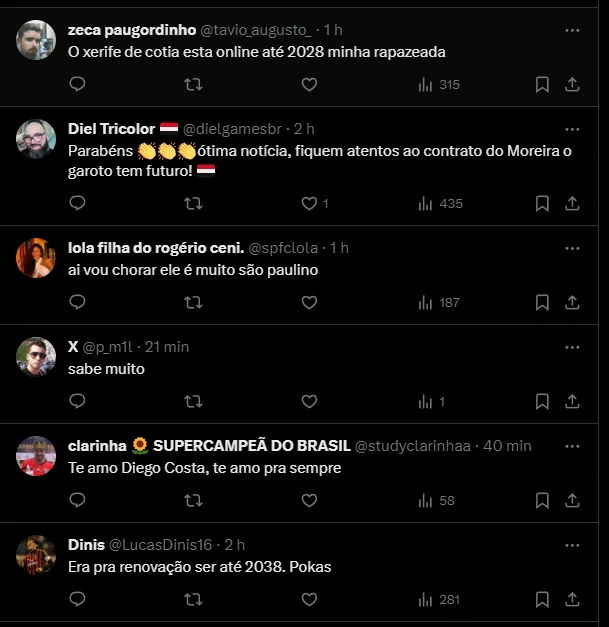Open the overflow menu on Dinis's tweet
This screenshot has width=609, height=627.
572,545
